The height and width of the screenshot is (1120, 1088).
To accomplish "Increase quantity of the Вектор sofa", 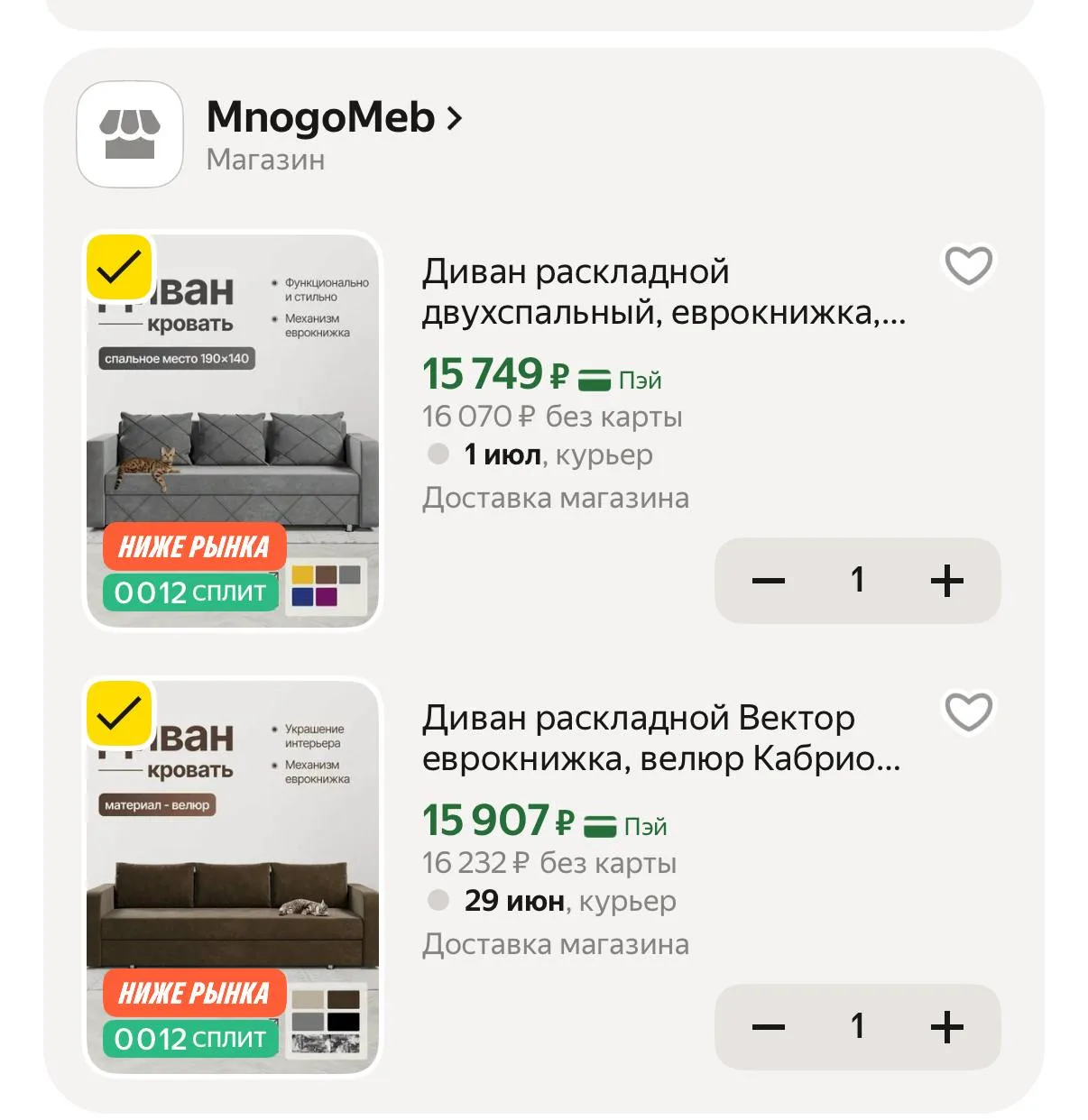I will pyautogui.click(x=947, y=1027).
